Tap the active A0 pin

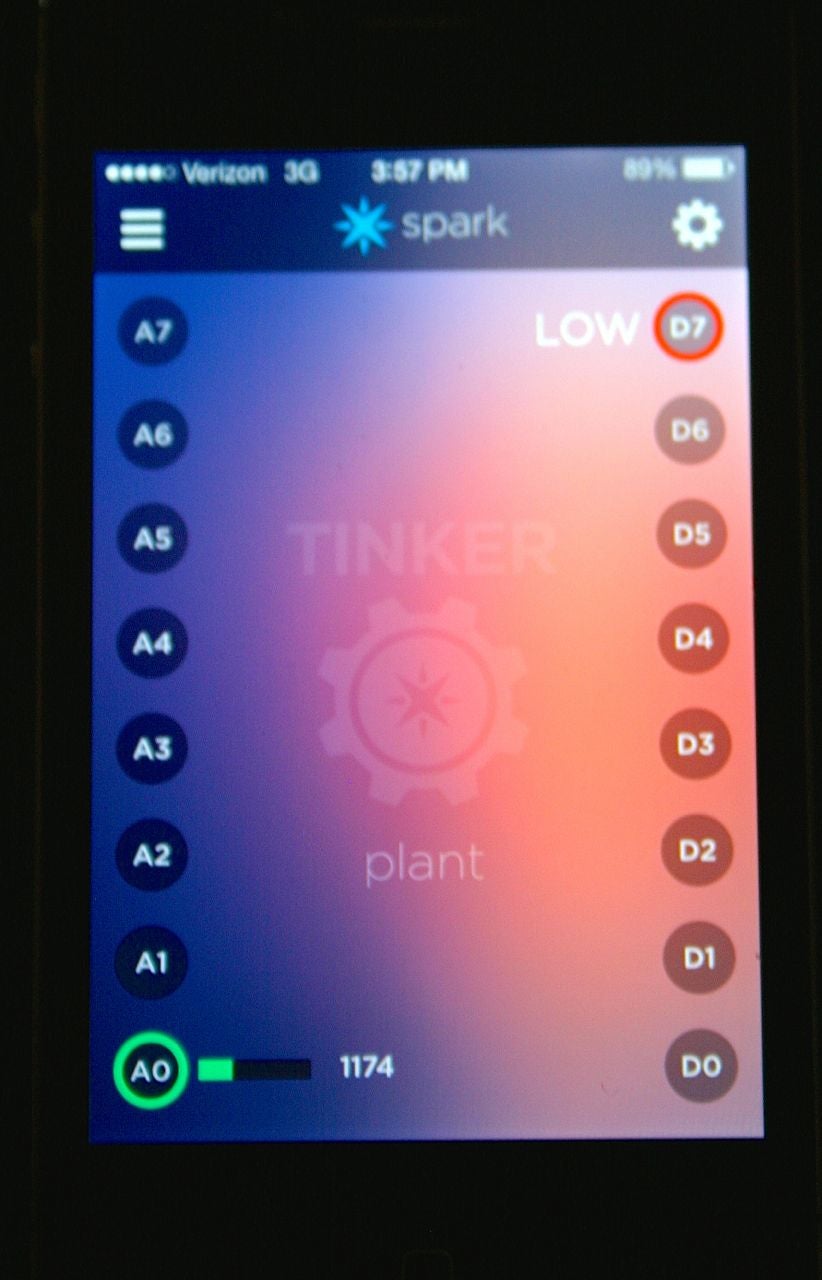[x=150, y=1071]
